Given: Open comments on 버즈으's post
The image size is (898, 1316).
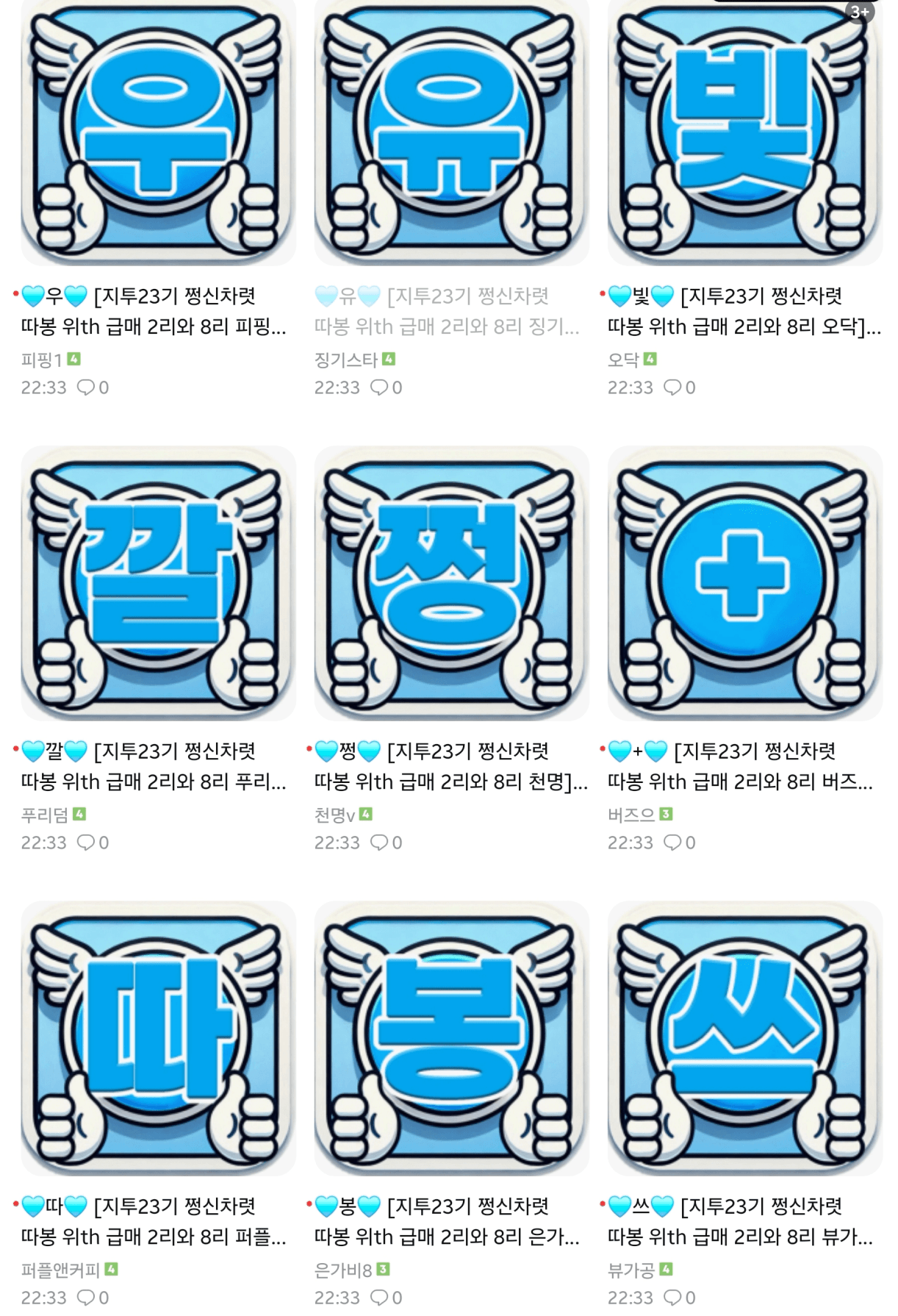Looking at the screenshot, I should point(680,843).
